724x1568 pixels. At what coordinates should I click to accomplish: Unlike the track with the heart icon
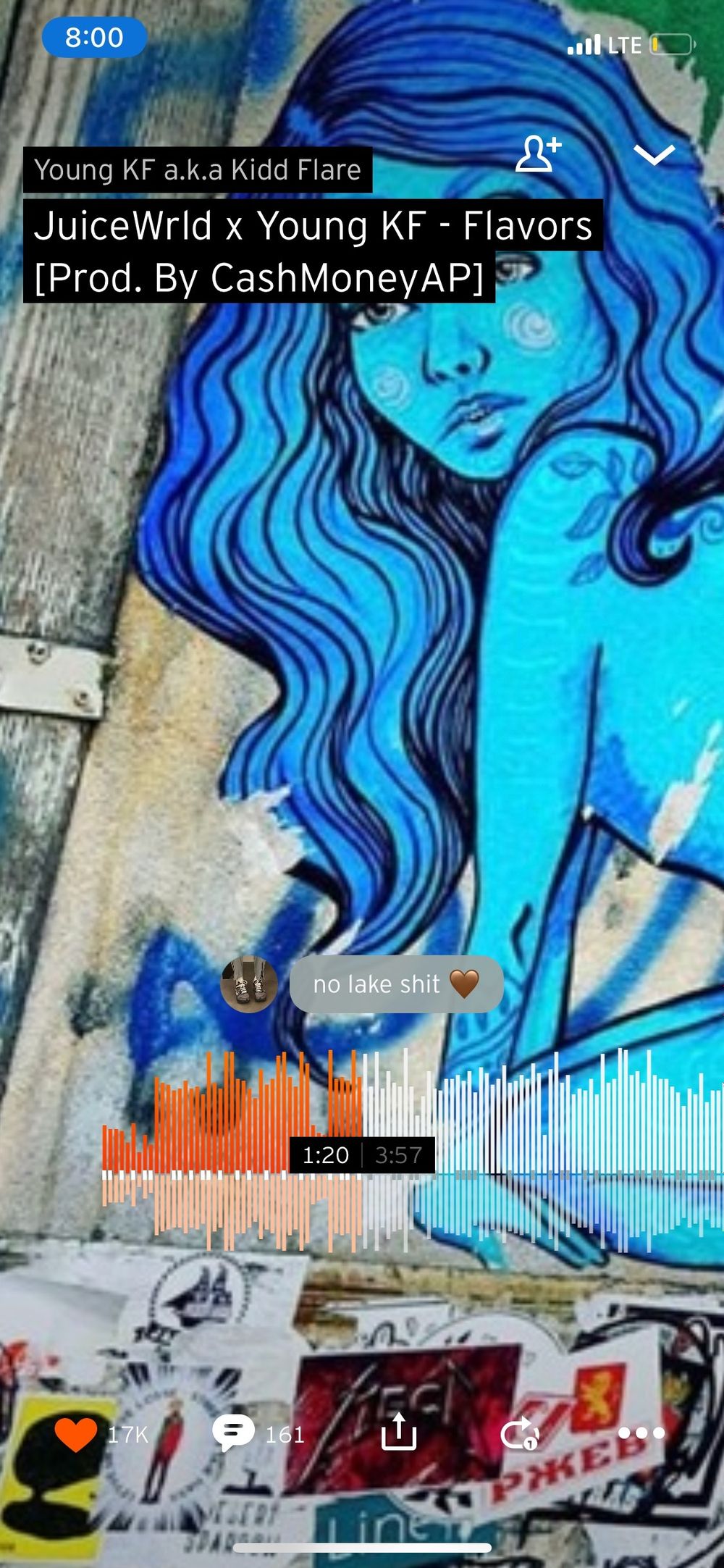coord(76,1434)
